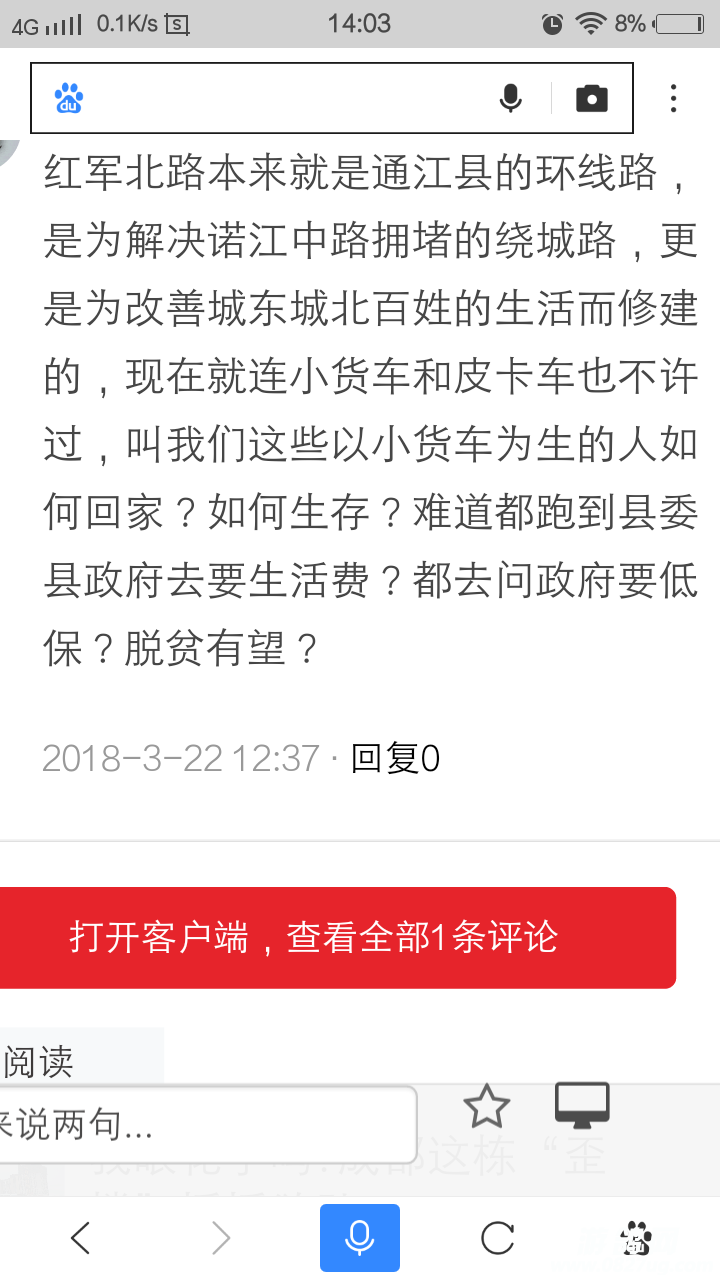Open camera image search
The height and width of the screenshot is (1280, 720).
[x=591, y=98]
